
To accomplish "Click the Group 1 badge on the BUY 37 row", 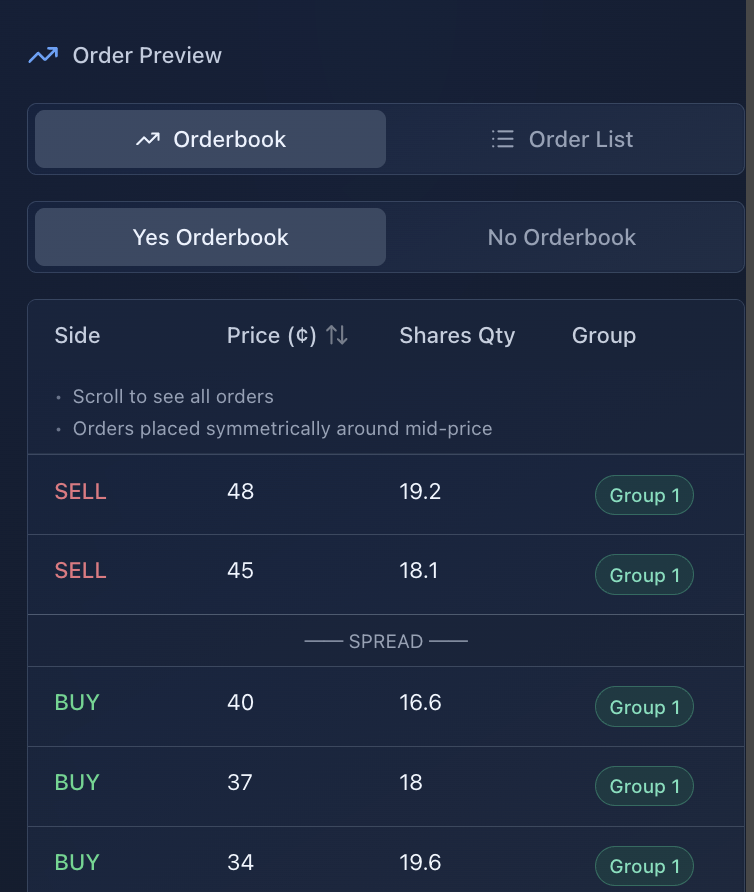I will (644, 786).
